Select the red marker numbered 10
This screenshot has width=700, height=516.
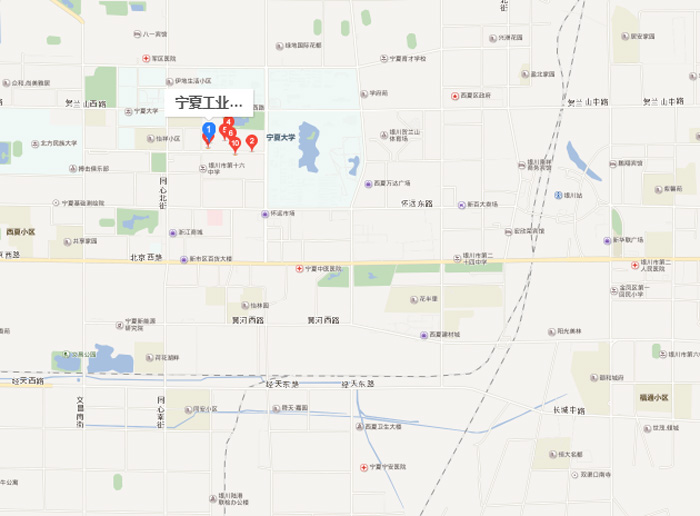point(235,143)
